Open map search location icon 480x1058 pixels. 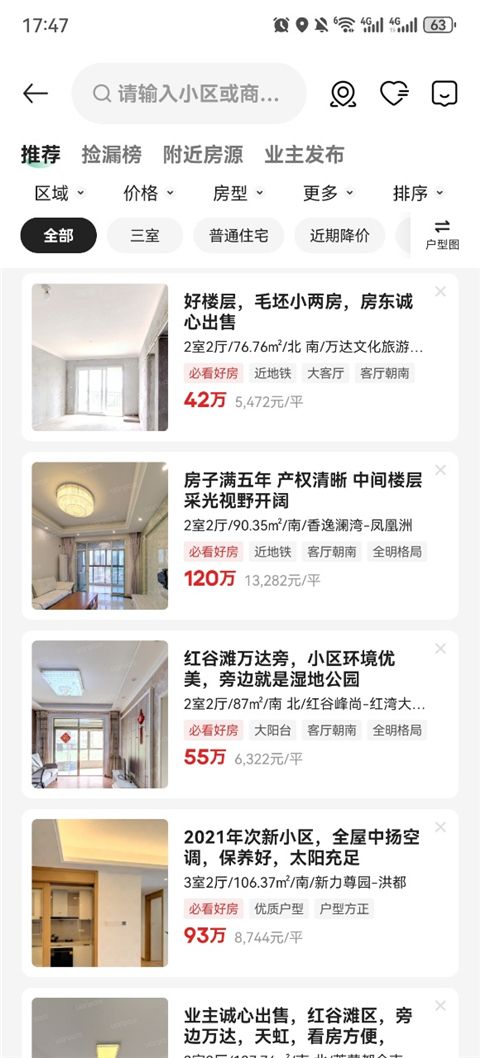343,94
